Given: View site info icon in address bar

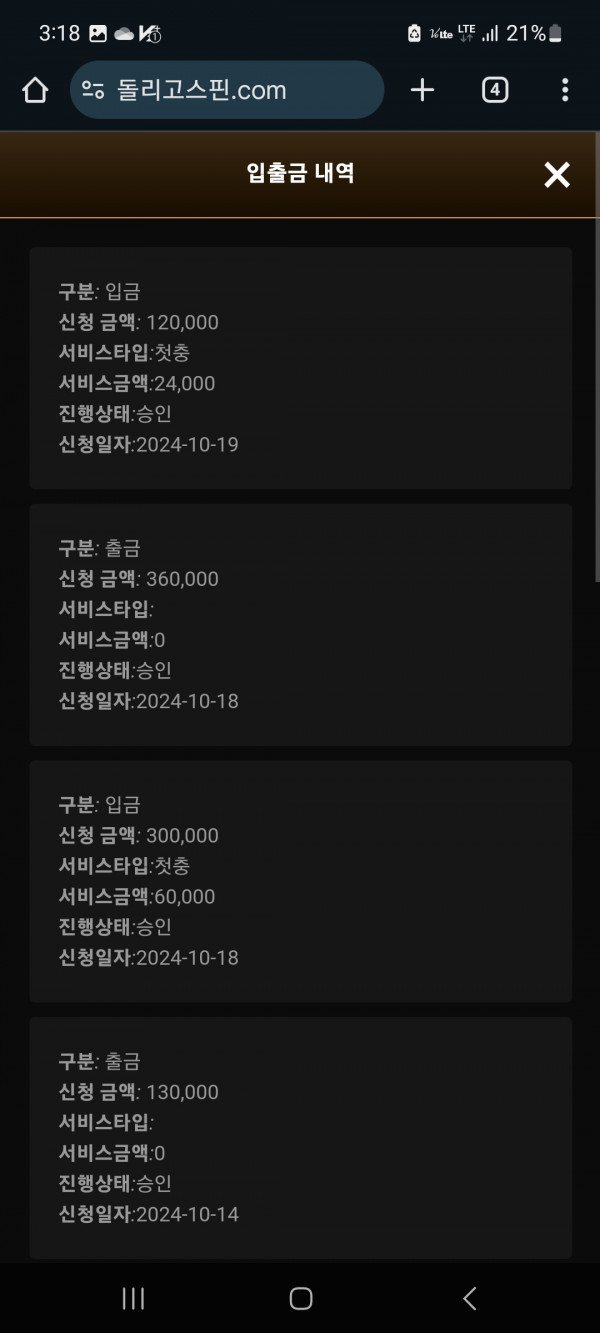Looking at the screenshot, I should 93,91.
